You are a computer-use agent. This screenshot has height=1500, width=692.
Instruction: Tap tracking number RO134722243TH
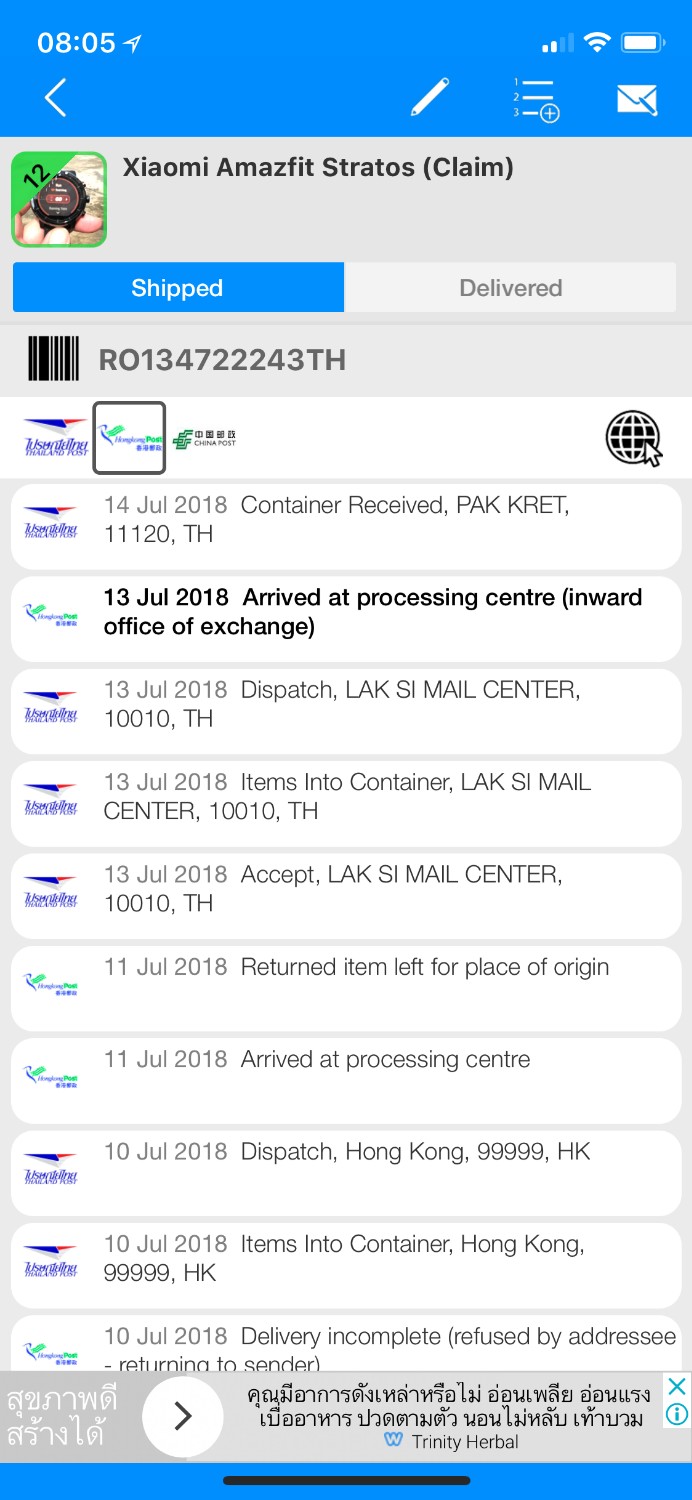222,360
